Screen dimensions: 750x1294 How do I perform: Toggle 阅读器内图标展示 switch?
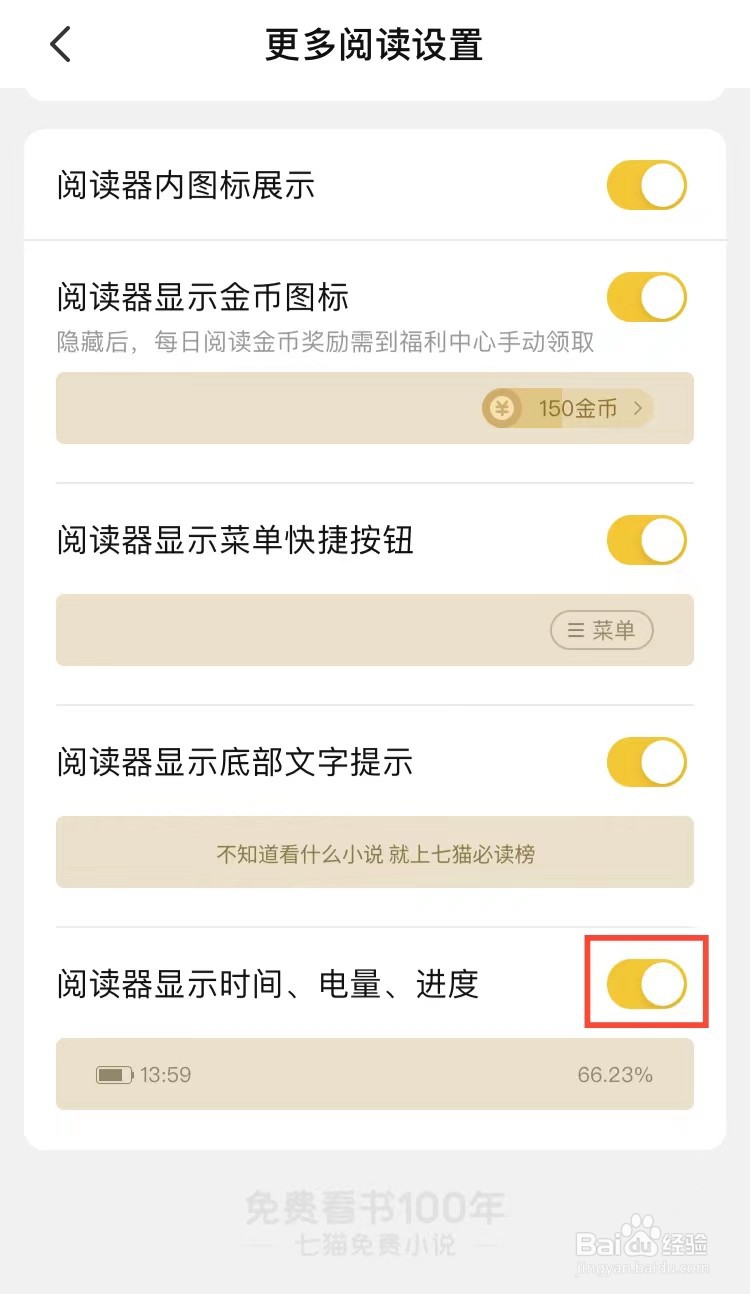647,186
